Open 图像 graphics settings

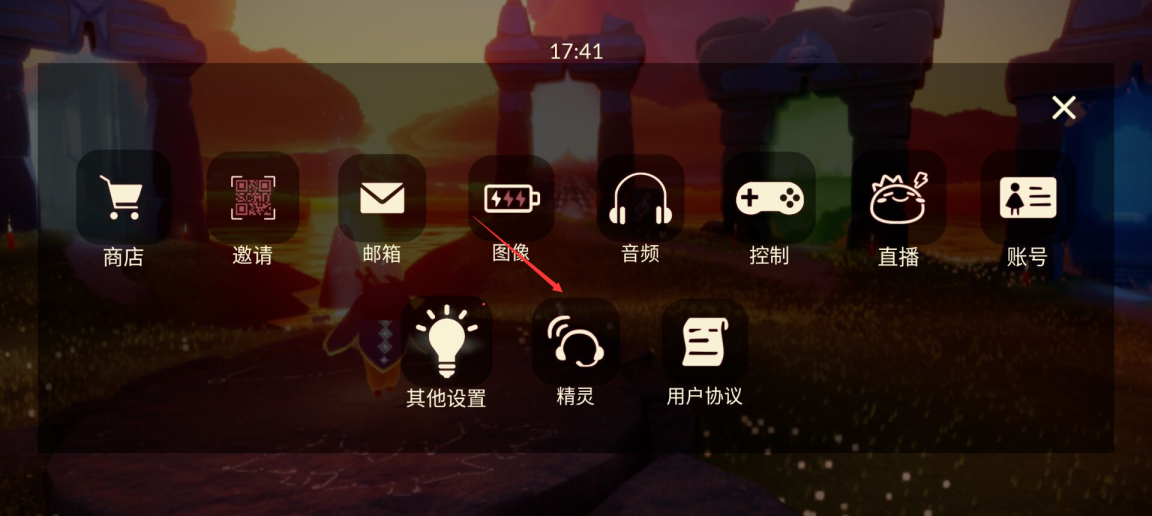pos(511,198)
